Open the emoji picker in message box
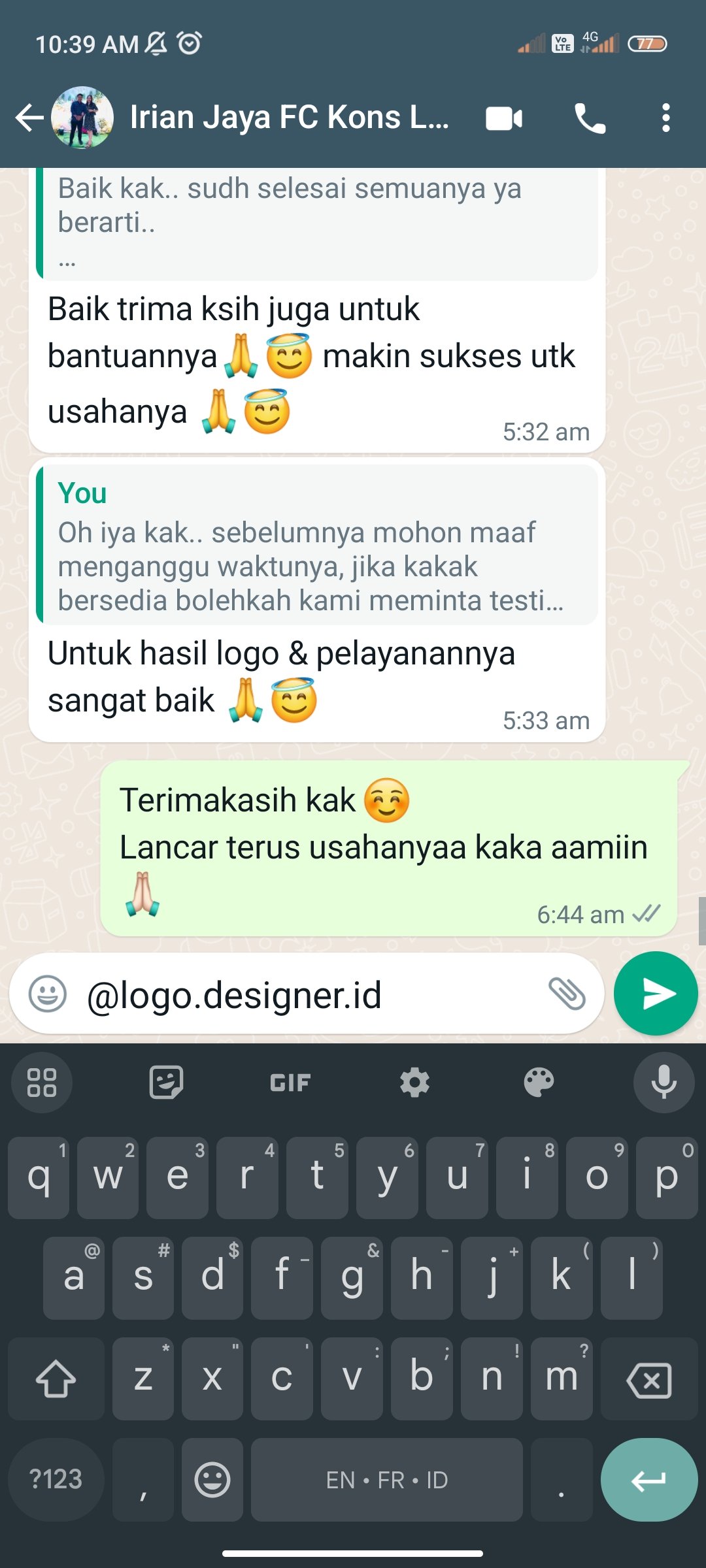Image resolution: width=706 pixels, height=1568 pixels. click(48, 994)
